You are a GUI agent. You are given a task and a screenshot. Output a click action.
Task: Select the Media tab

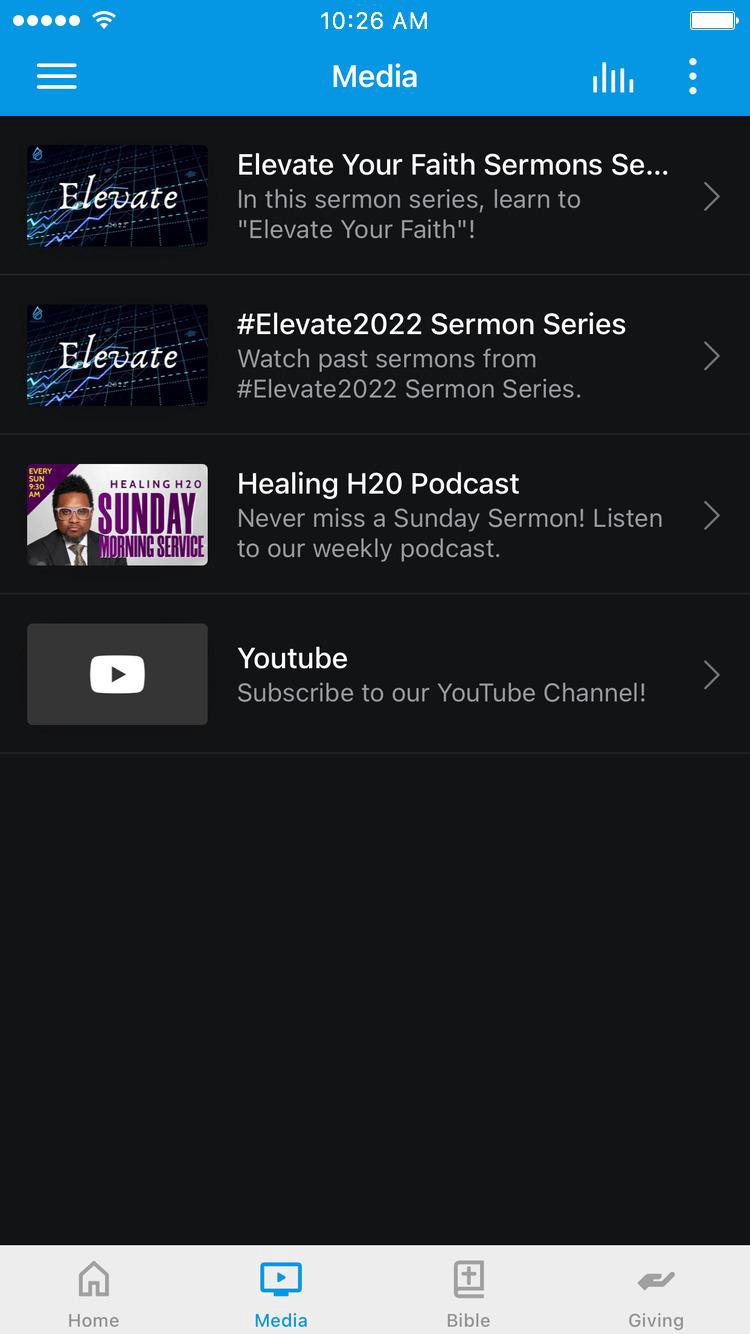(x=281, y=1292)
